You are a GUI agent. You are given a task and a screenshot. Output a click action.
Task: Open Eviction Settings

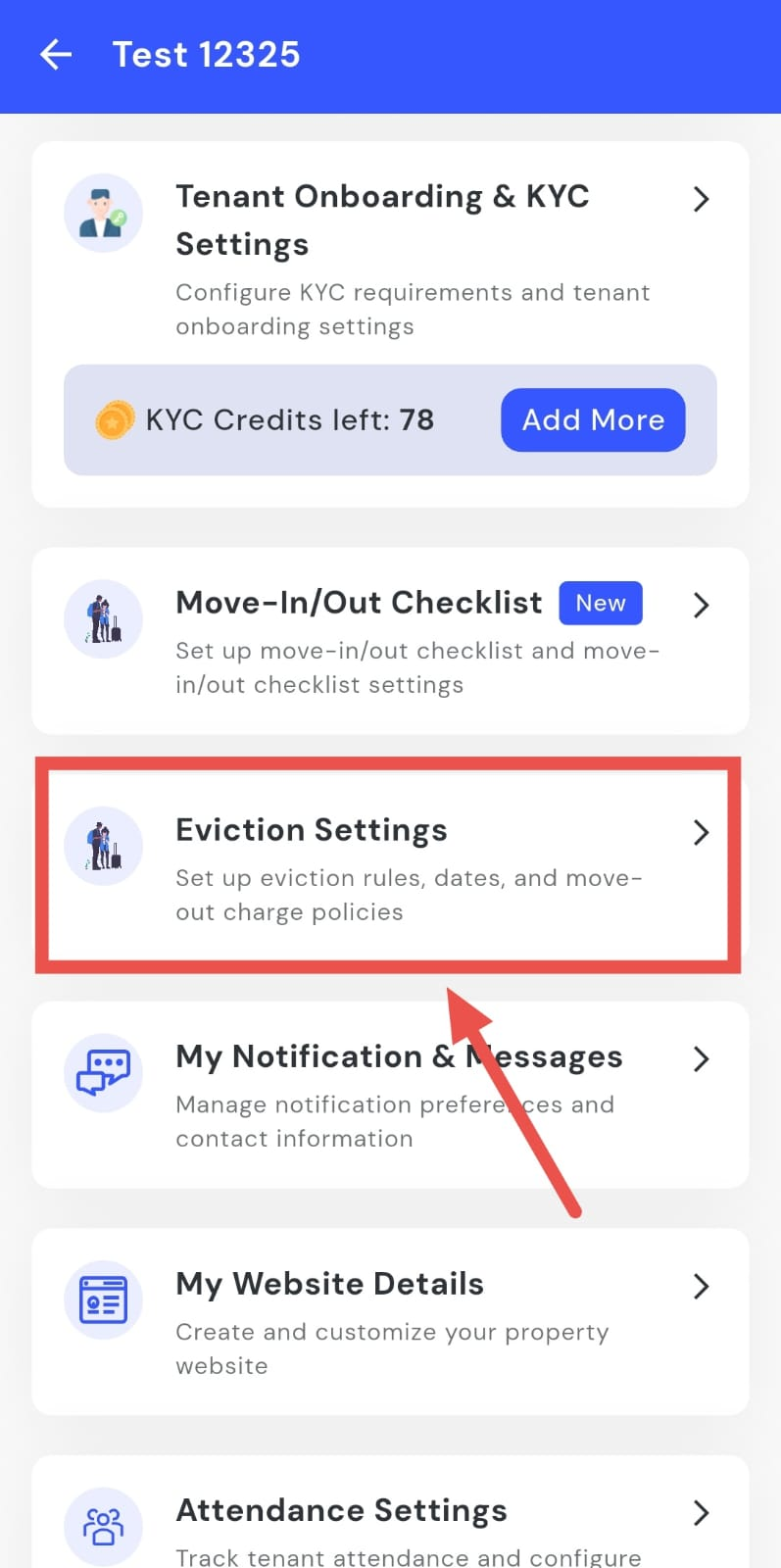390,864
